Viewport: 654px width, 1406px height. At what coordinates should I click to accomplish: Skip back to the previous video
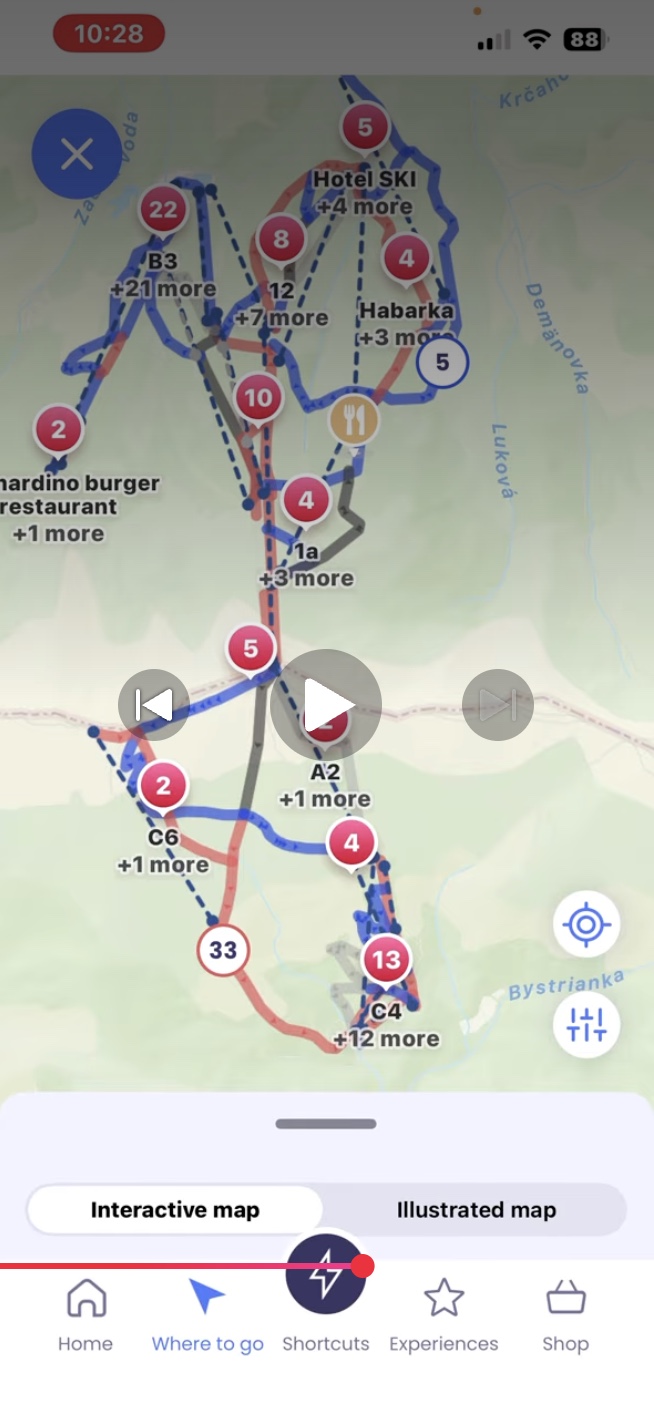(x=154, y=705)
